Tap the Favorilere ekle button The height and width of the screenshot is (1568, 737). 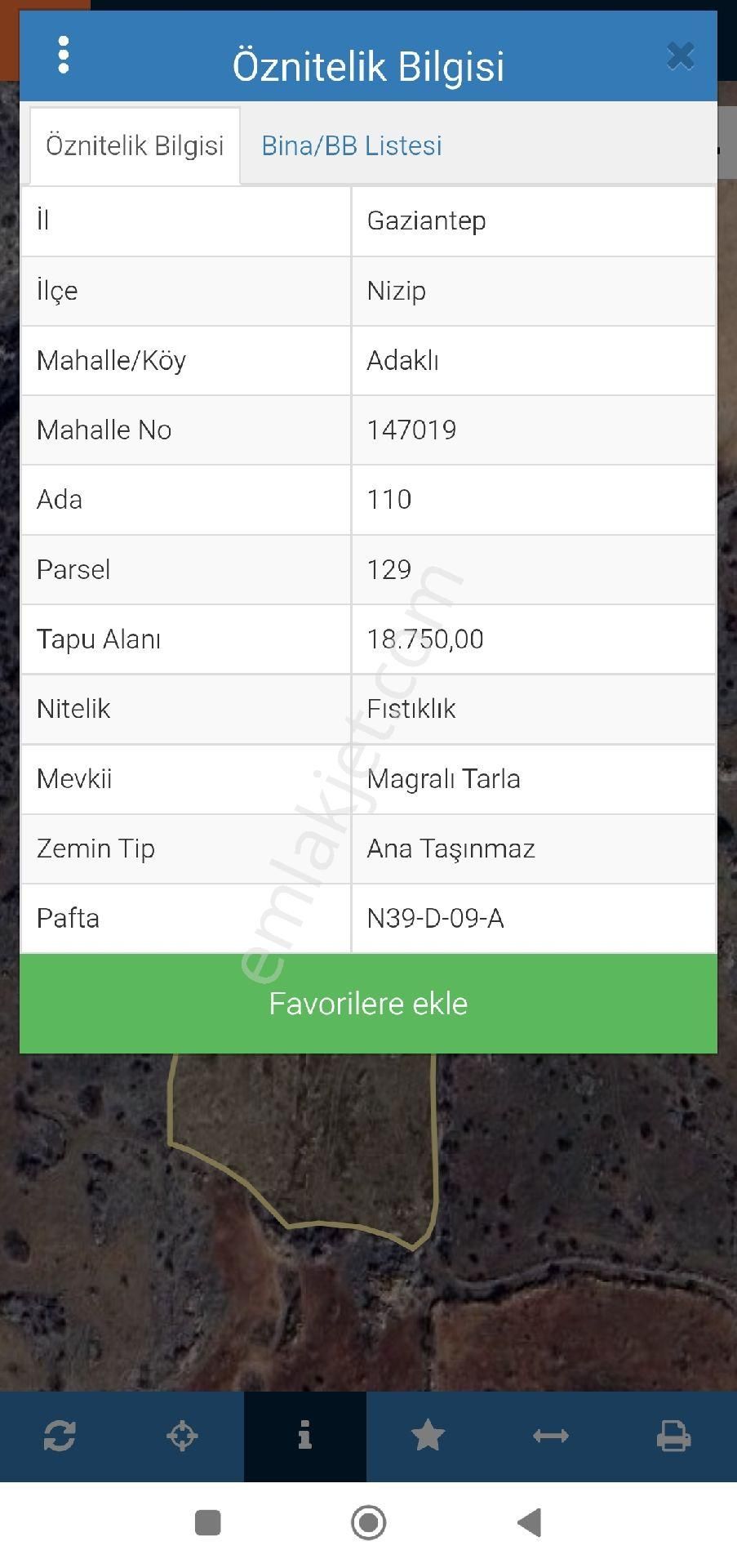[368, 1003]
